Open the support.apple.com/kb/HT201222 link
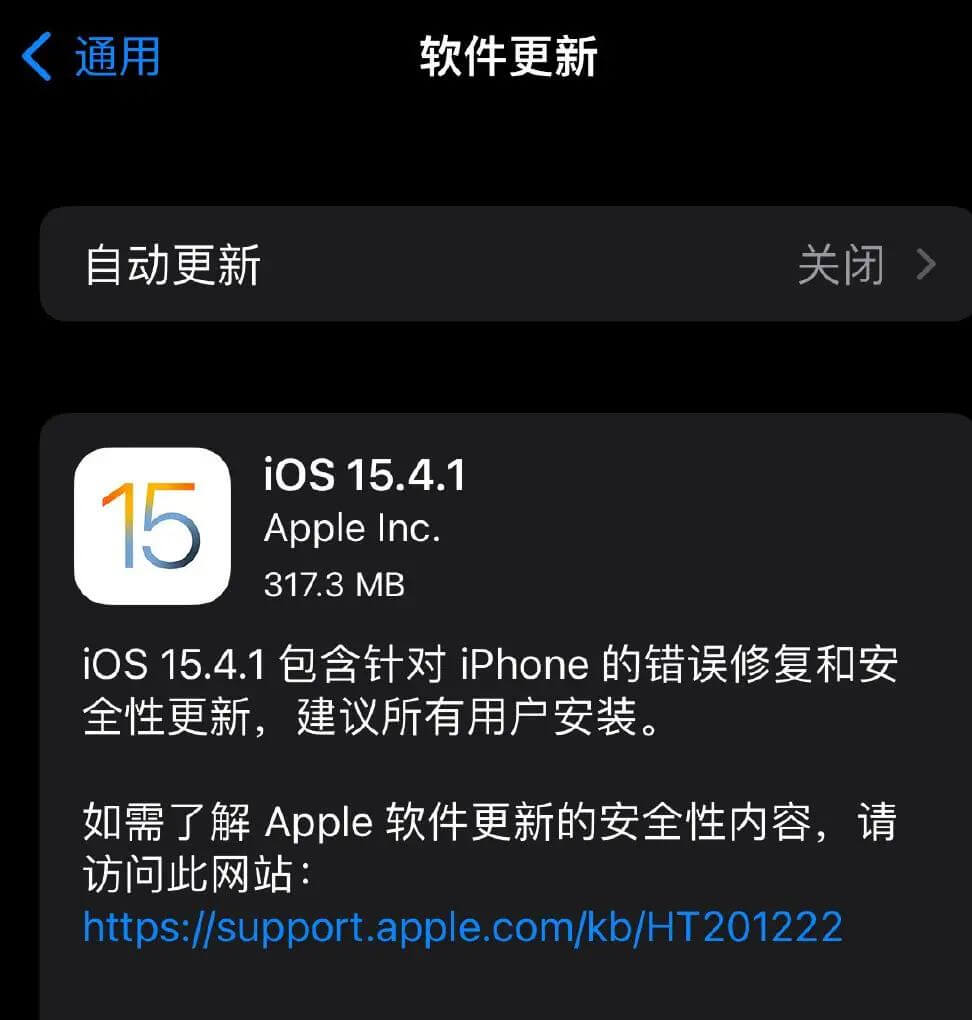Image resolution: width=972 pixels, height=1020 pixels. click(x=462, y=927)
